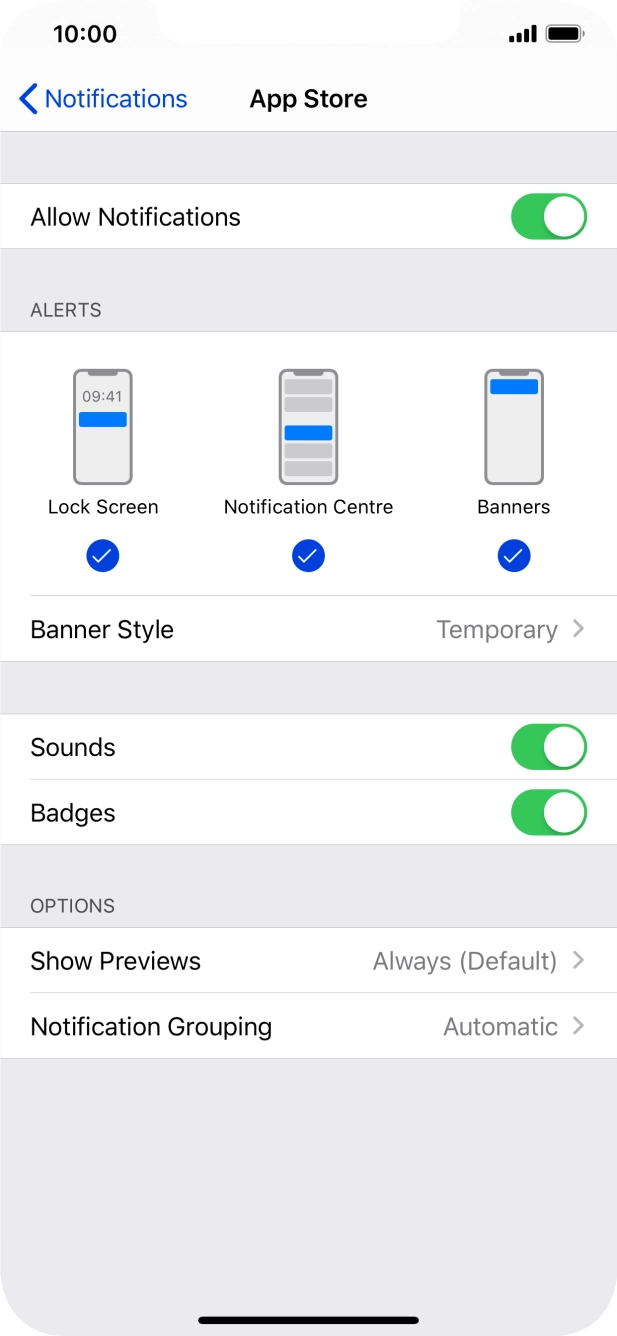Open Show Previews options
This screenshot has height=1336, width=617.
click(308, 961)
